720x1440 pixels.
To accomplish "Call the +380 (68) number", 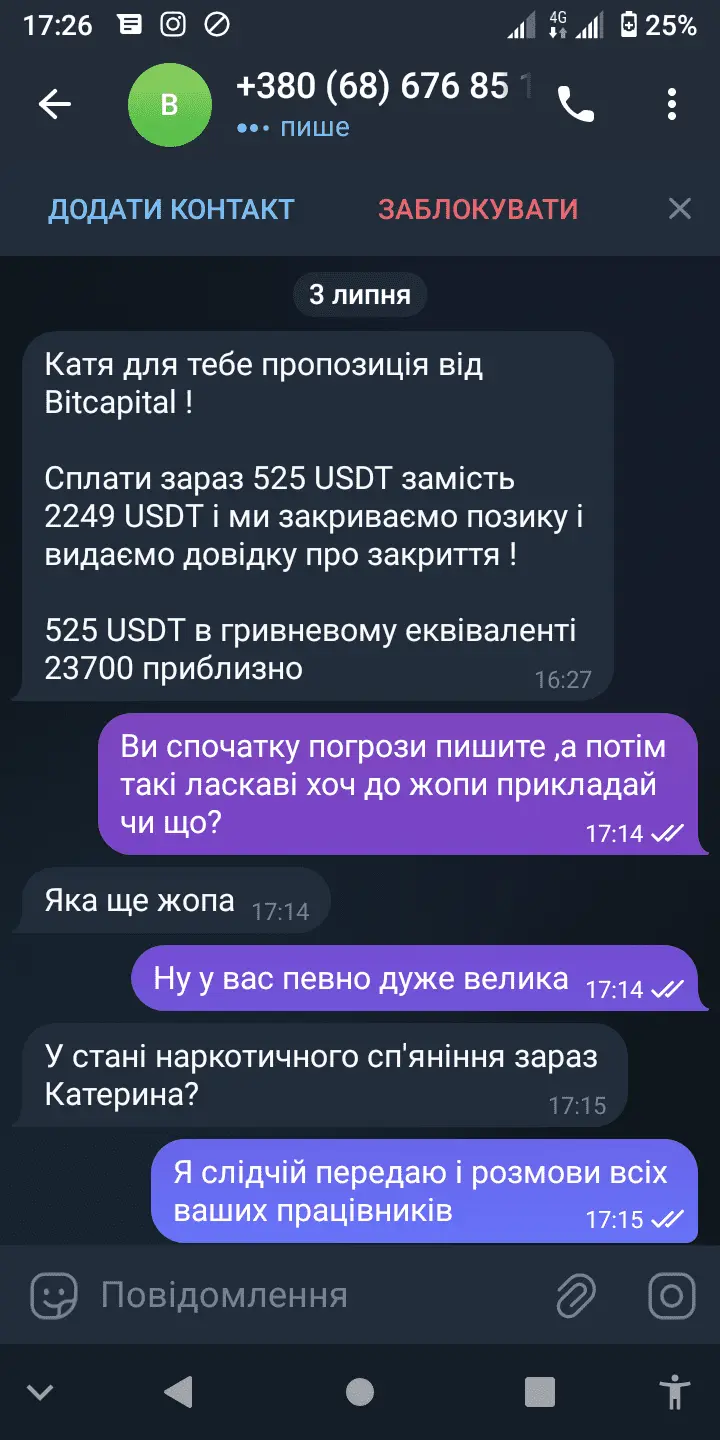I will point(576,104).
